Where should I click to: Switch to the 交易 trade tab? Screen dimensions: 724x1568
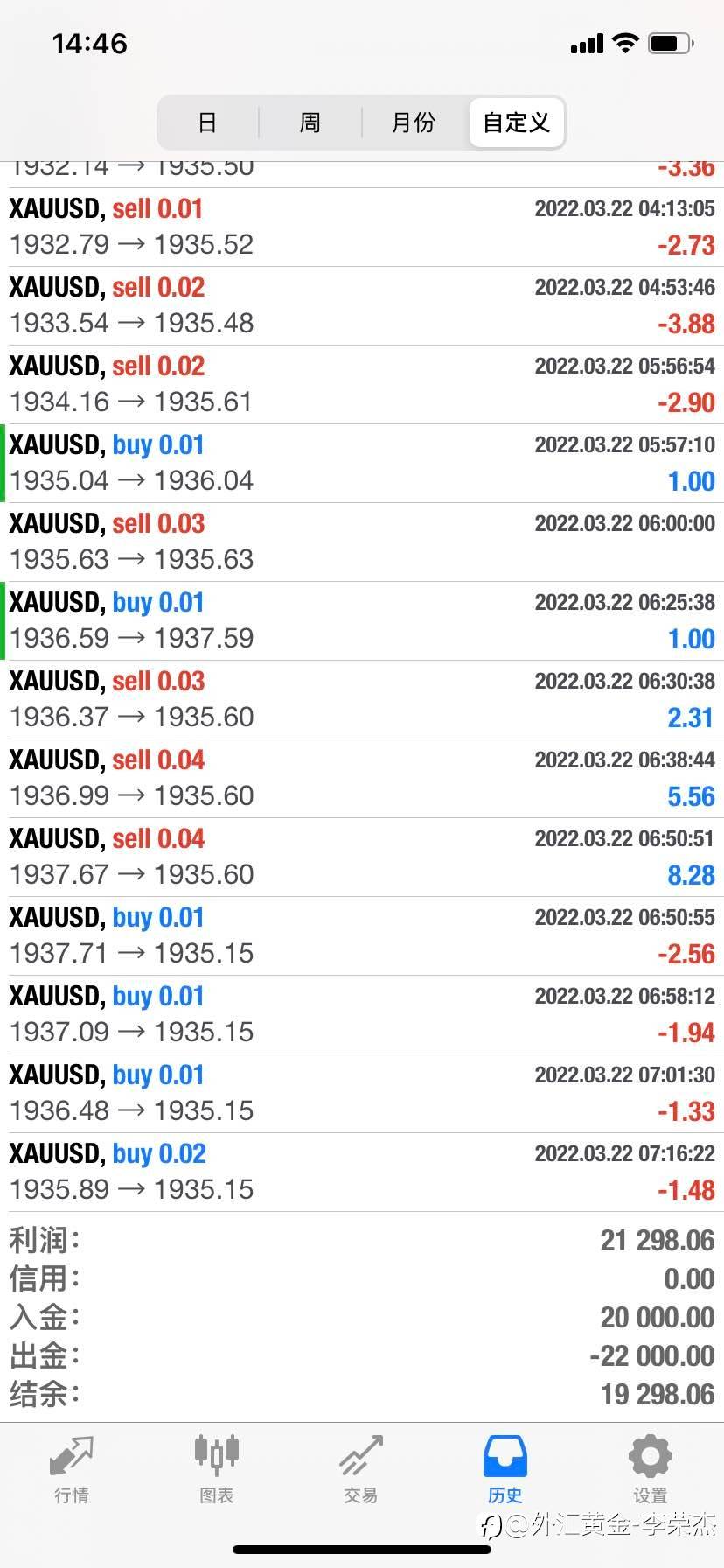[360, 1470]
